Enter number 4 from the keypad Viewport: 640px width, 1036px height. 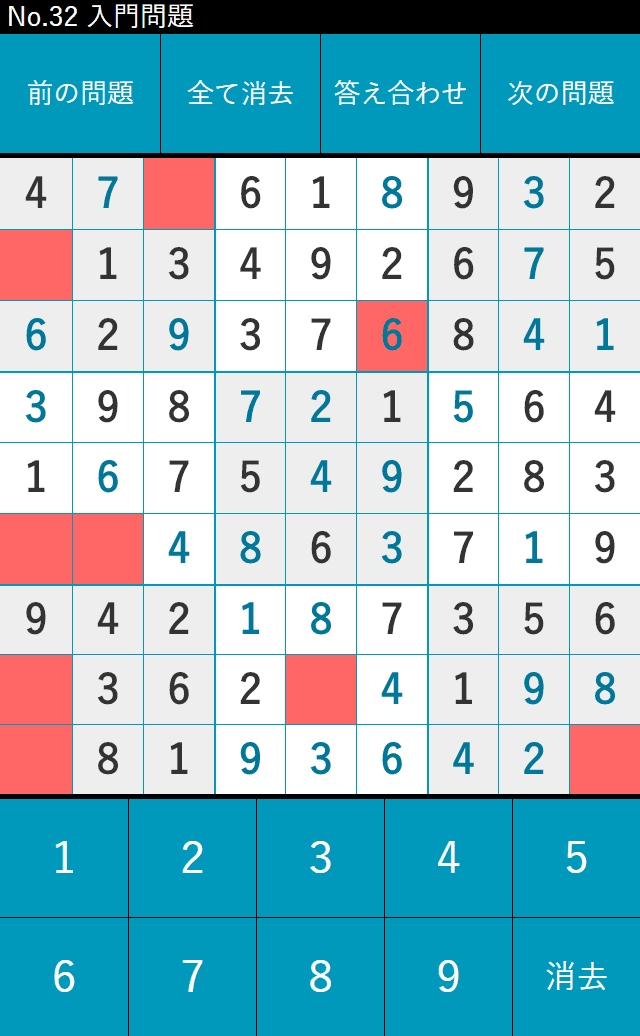(448, 858)
